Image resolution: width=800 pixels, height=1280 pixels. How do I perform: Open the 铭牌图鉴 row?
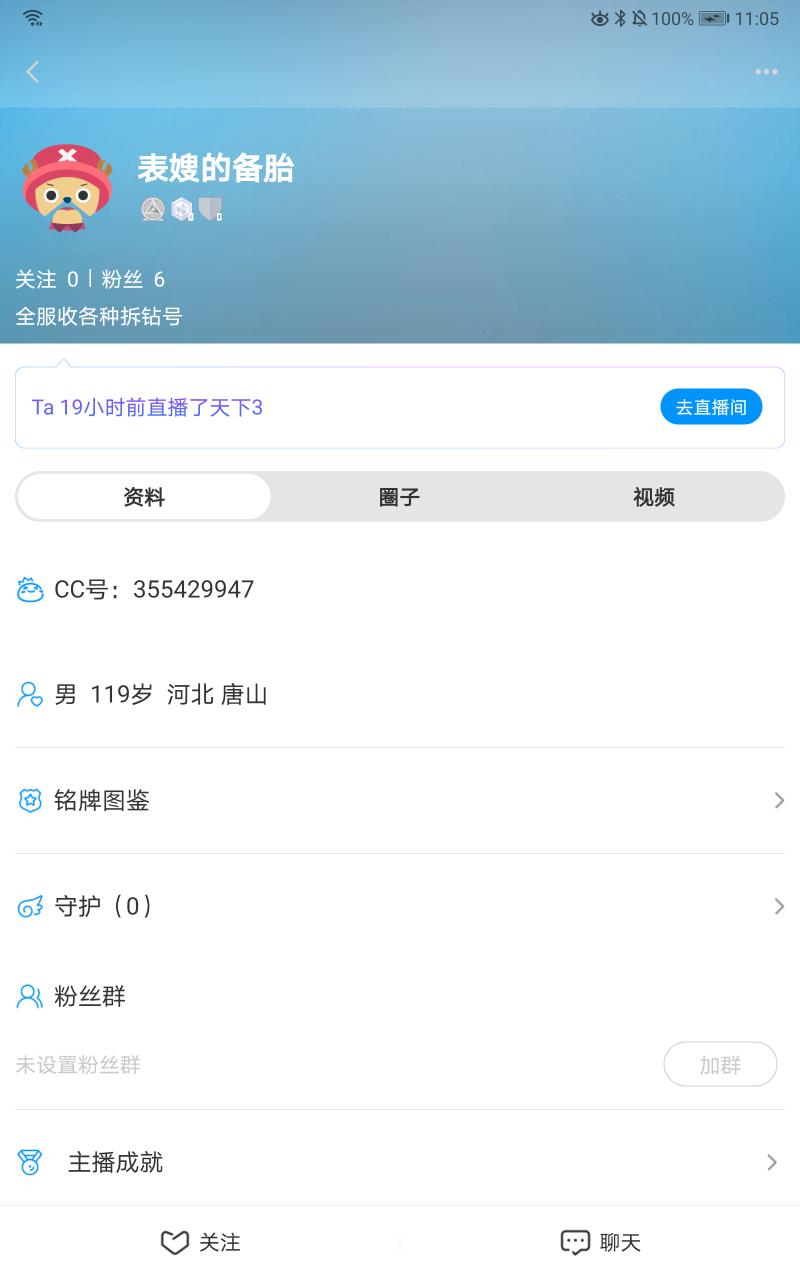(x=400, y=800)
